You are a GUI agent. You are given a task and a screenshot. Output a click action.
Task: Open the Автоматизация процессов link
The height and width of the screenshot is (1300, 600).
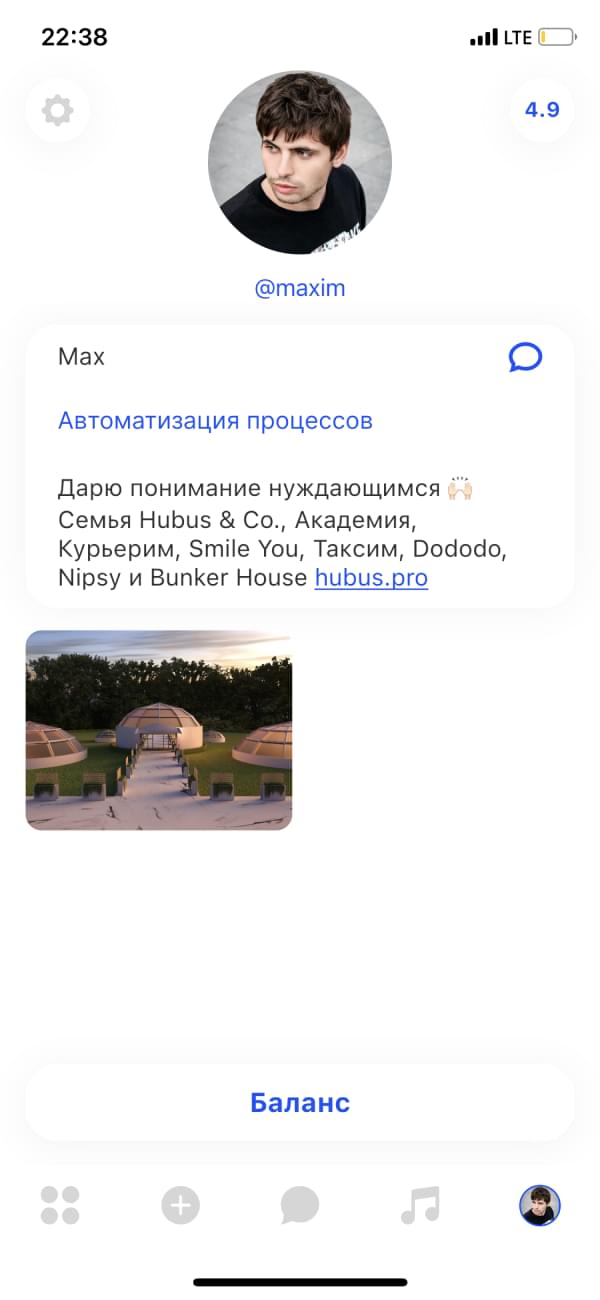point(215,421)
